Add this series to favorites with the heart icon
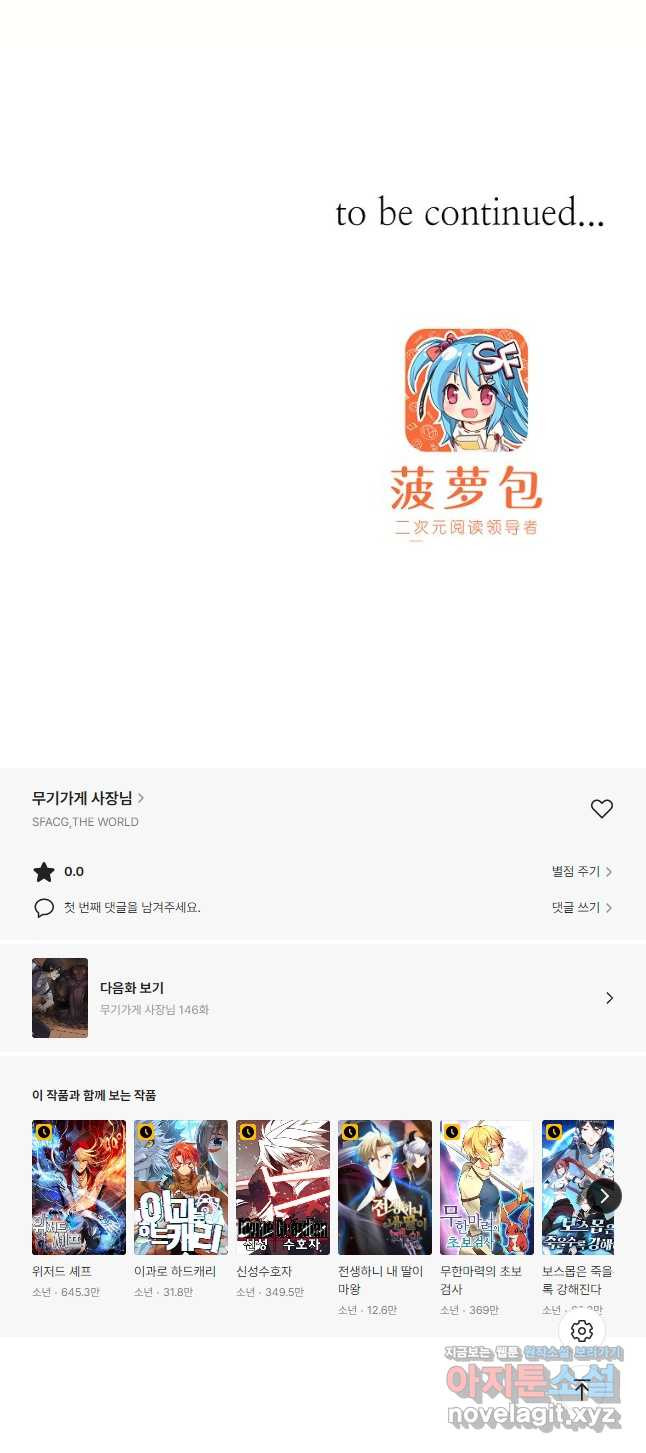The height and width of the screenshot is (1453, 646). click(601, 809)
